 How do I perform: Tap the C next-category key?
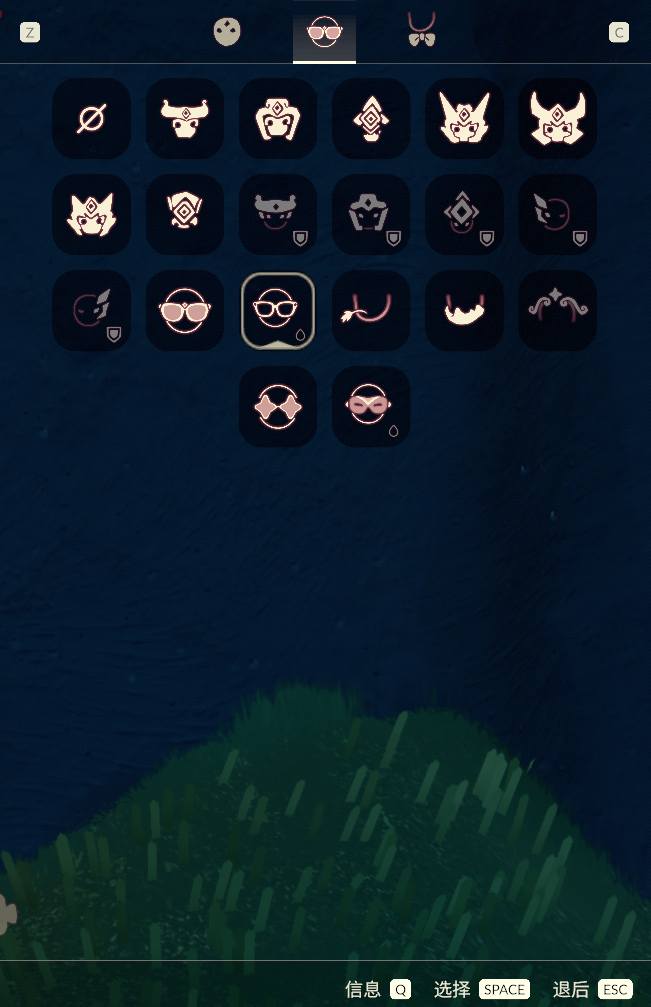619,33
